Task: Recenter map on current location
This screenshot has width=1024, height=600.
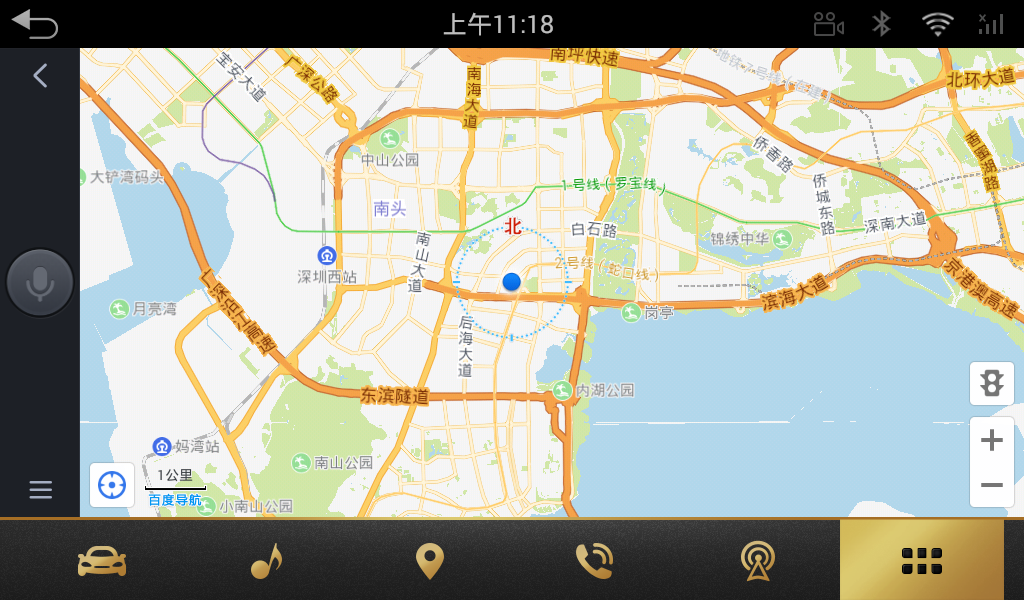Action: click(112, 485)
